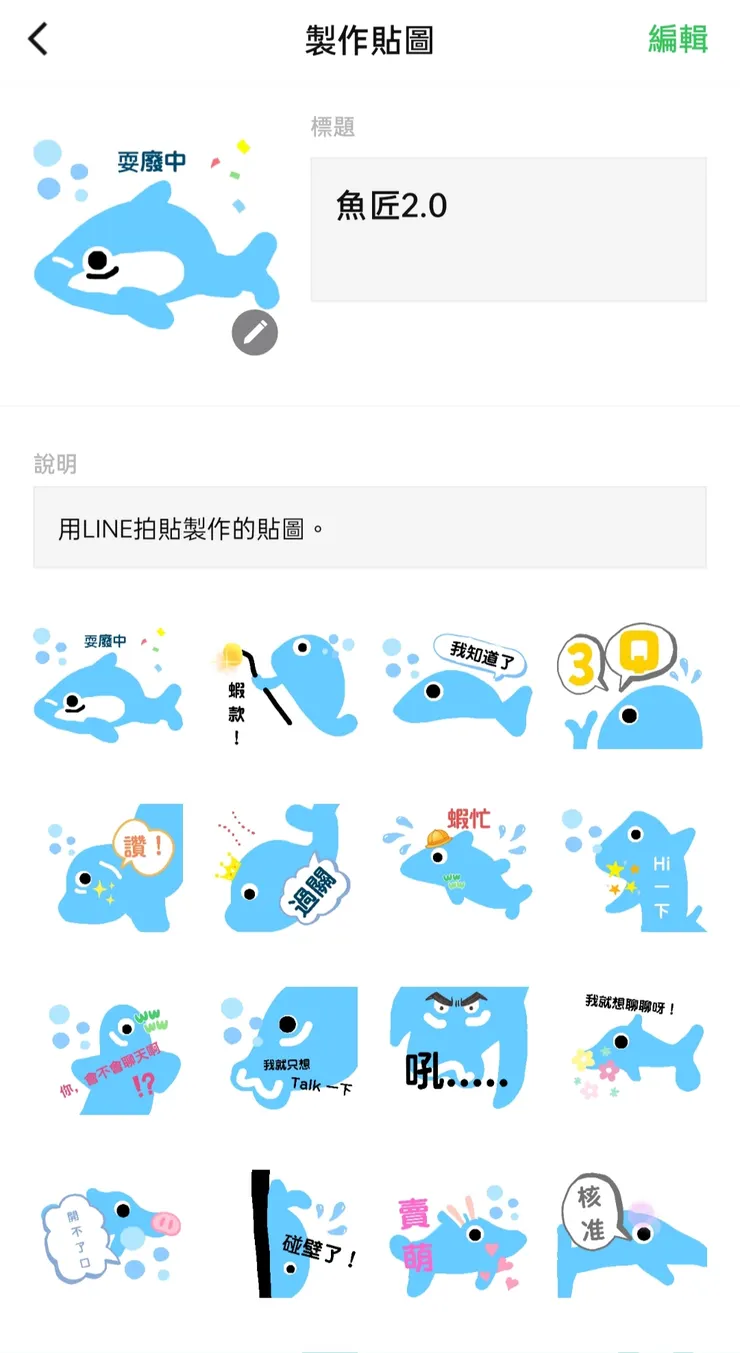Open the 你，會不會聊天啊 sticker
Screen dimensions: 740x1353
108,1052
